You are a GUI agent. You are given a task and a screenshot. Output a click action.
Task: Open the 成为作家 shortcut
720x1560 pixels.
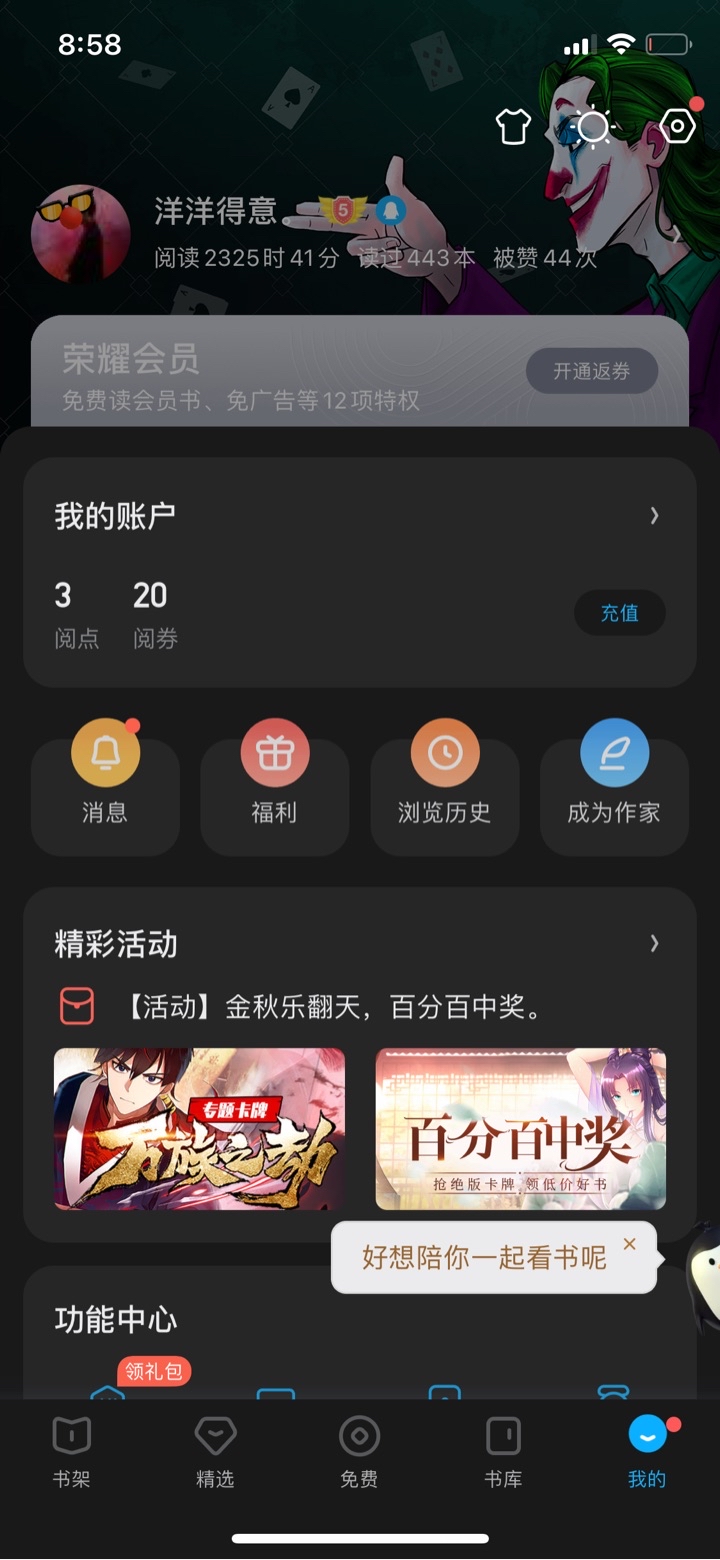click(x=614, y=787)
